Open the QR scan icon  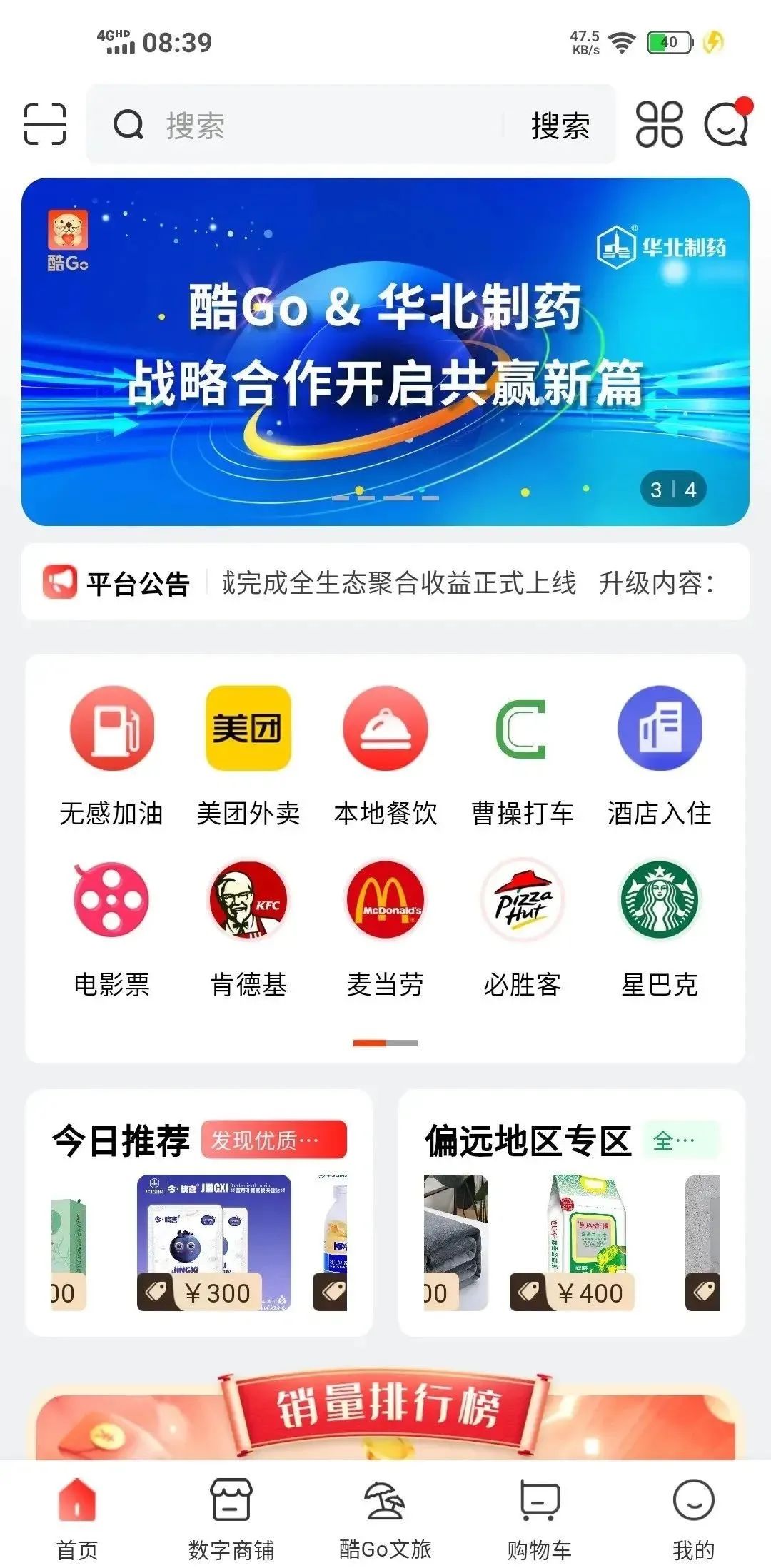[x=45, y=124]
